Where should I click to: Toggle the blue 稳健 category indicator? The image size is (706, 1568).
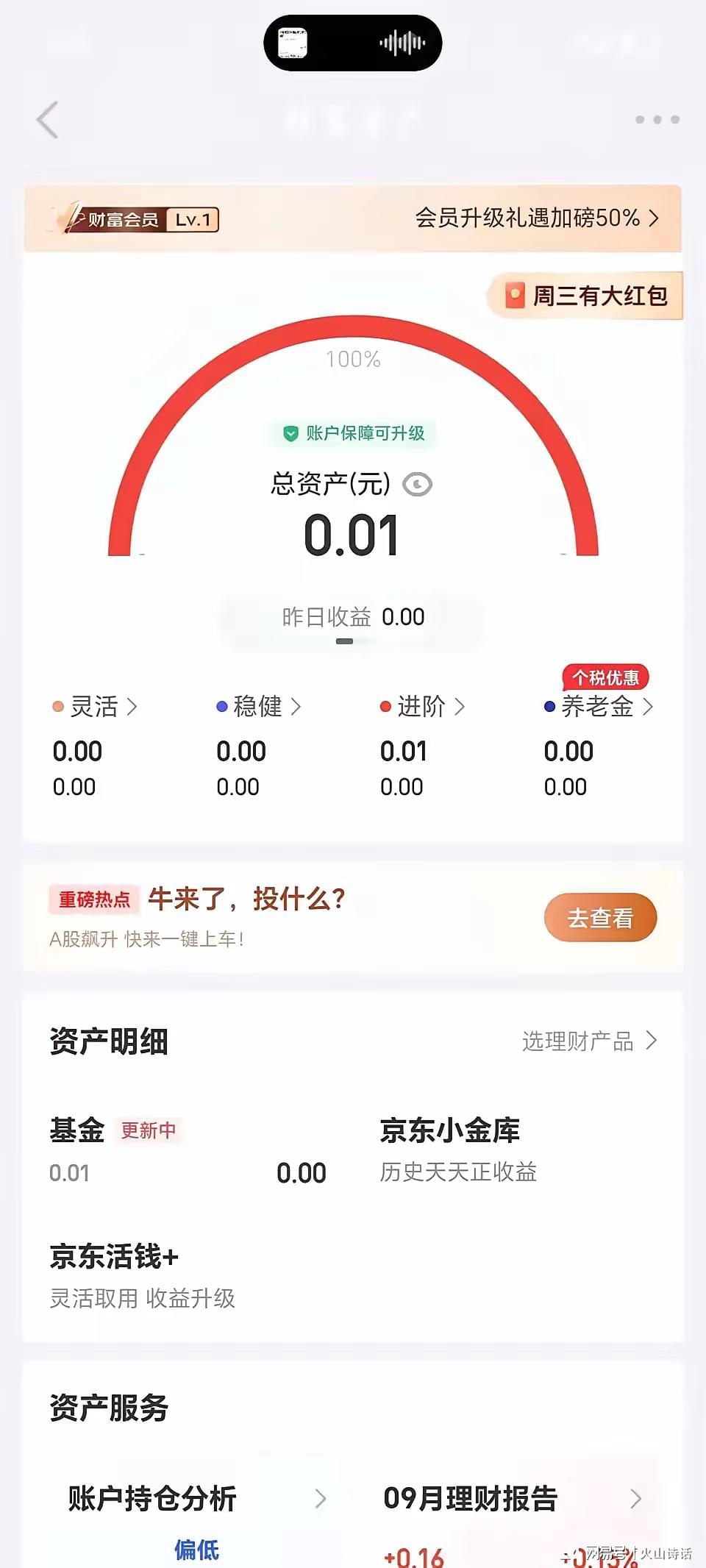point(222,707)
